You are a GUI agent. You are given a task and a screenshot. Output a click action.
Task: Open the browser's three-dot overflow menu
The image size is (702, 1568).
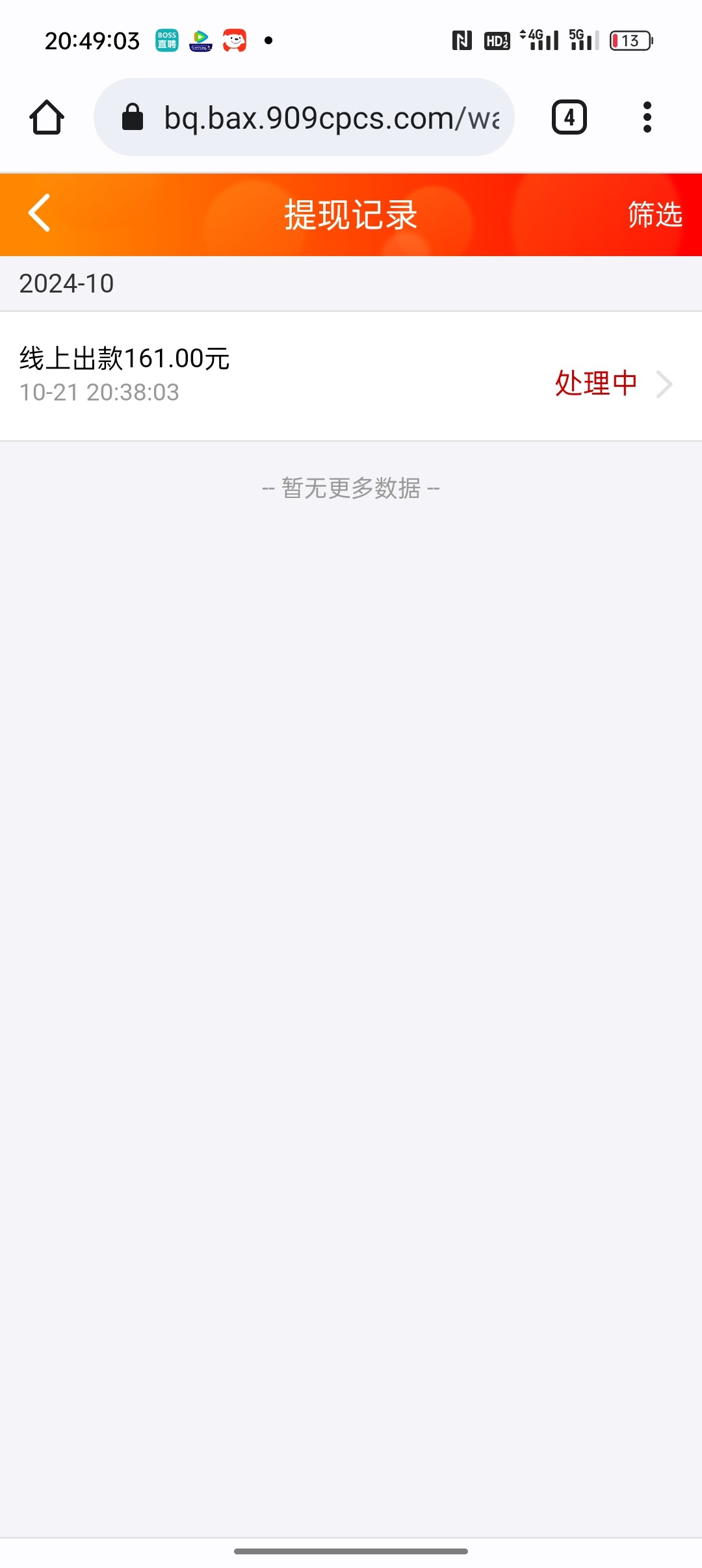647,118
